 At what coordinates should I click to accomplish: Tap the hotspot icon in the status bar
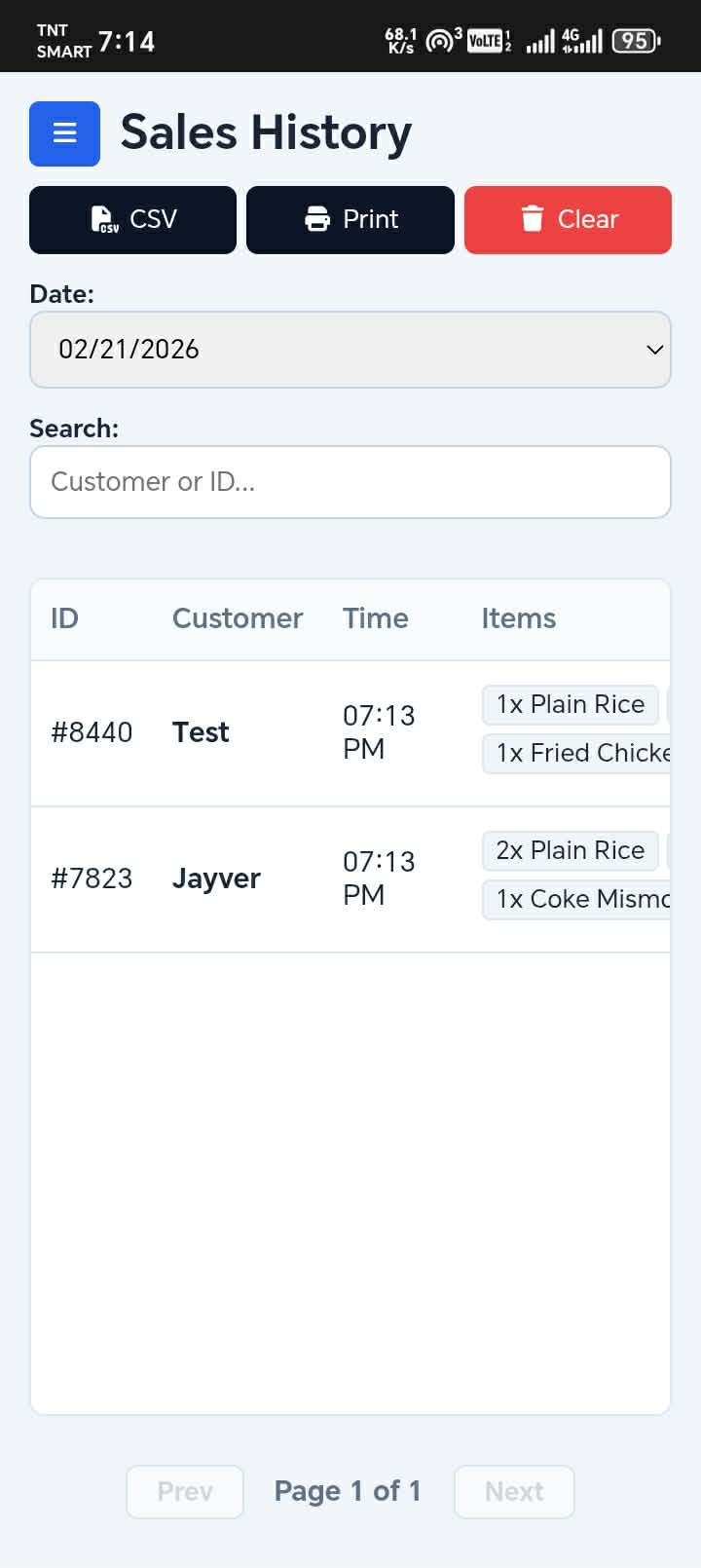point(440,39)
